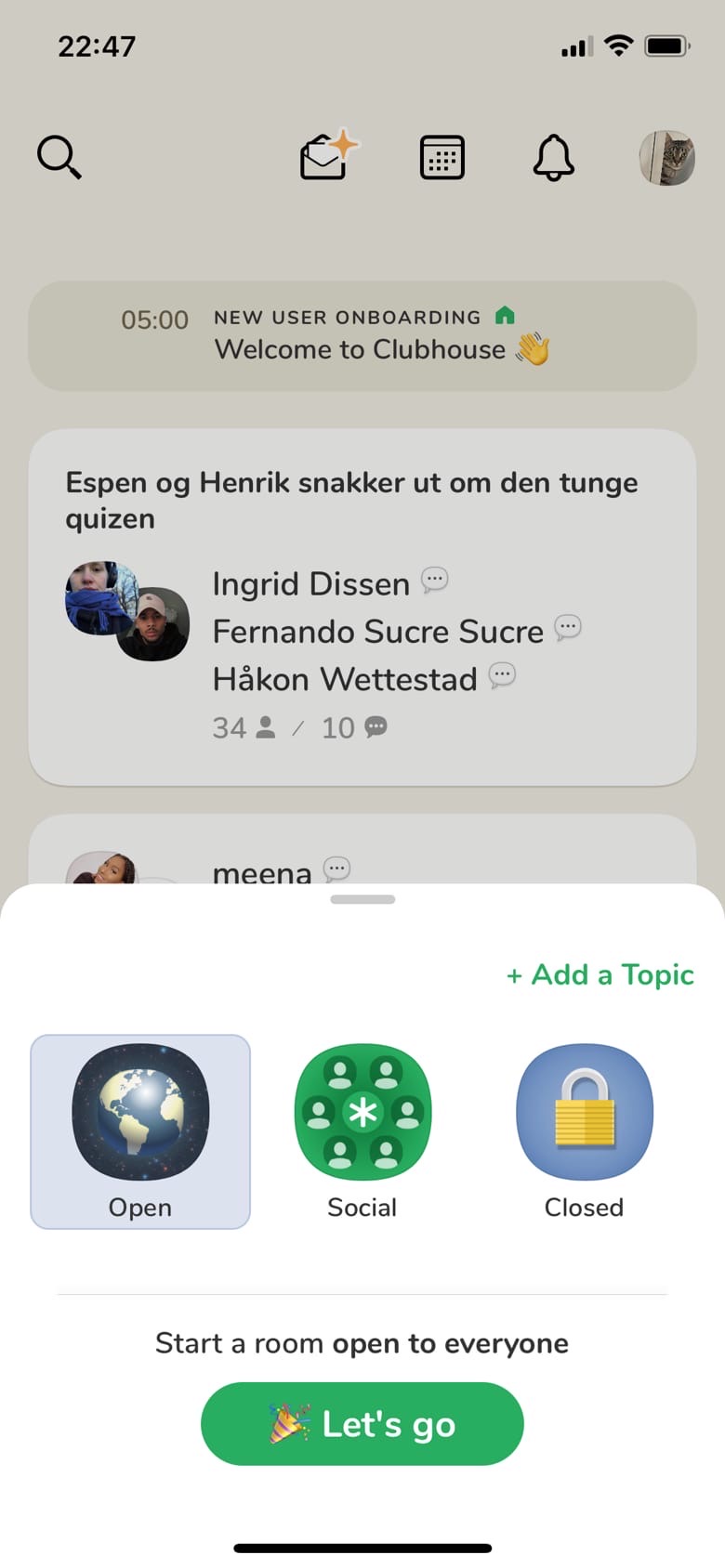725x1568 pixels.
Task: Open your profile picture
Action: point(666,158)
